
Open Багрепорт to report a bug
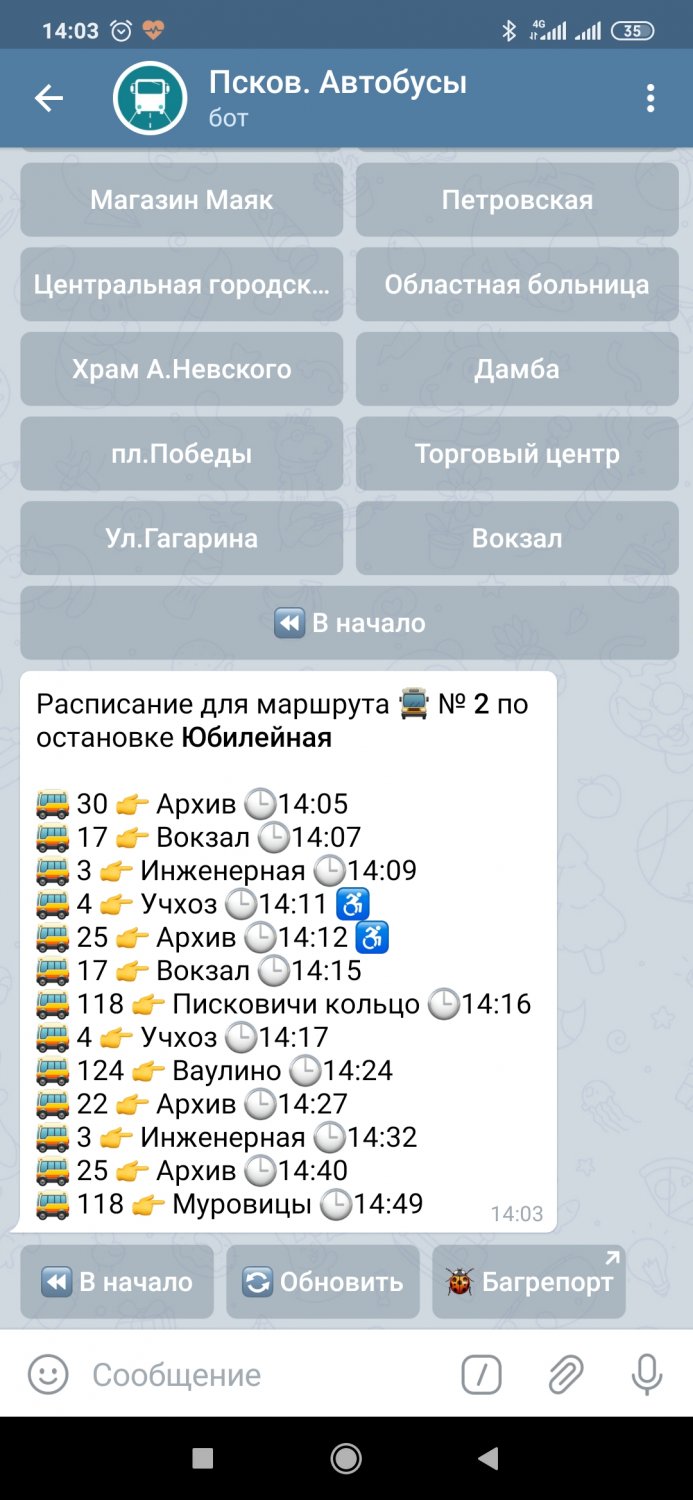[x=529, y=1282]
